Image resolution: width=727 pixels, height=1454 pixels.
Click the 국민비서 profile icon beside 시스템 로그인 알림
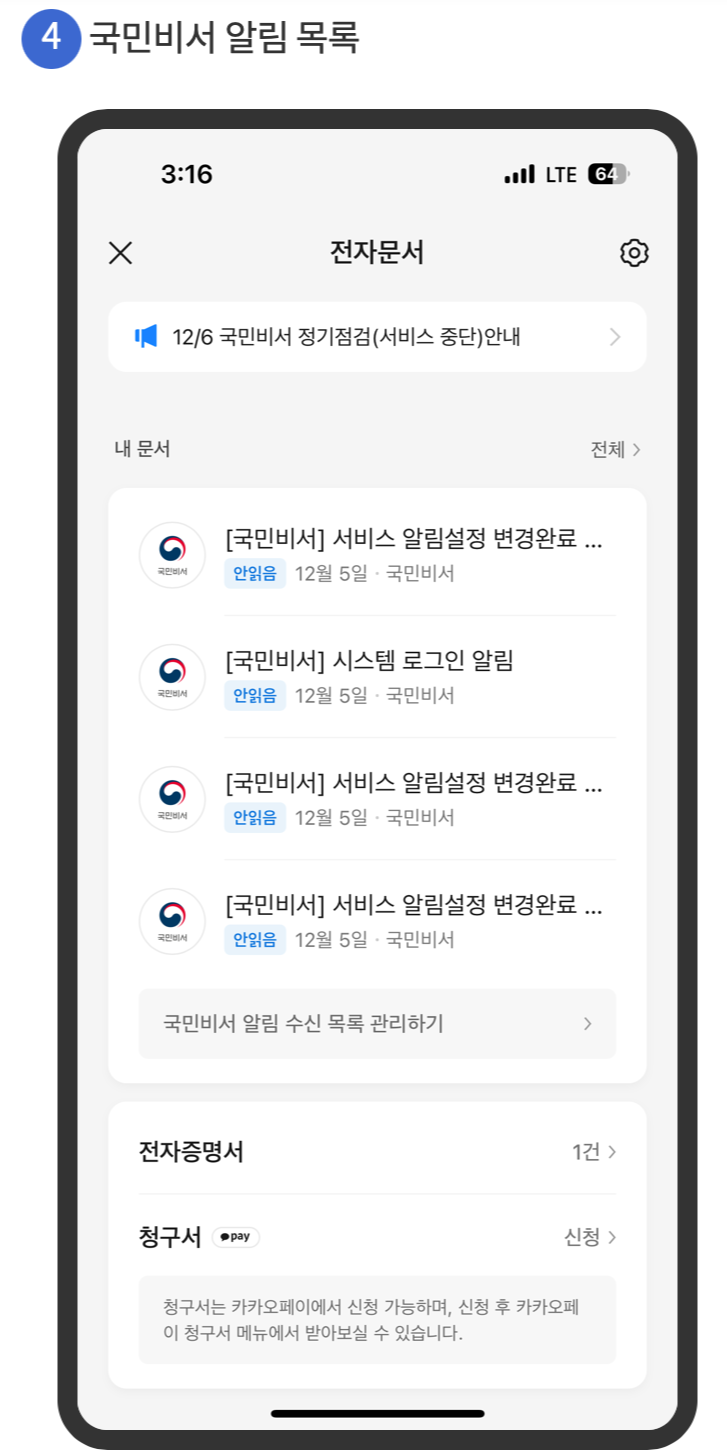[172, 678]
